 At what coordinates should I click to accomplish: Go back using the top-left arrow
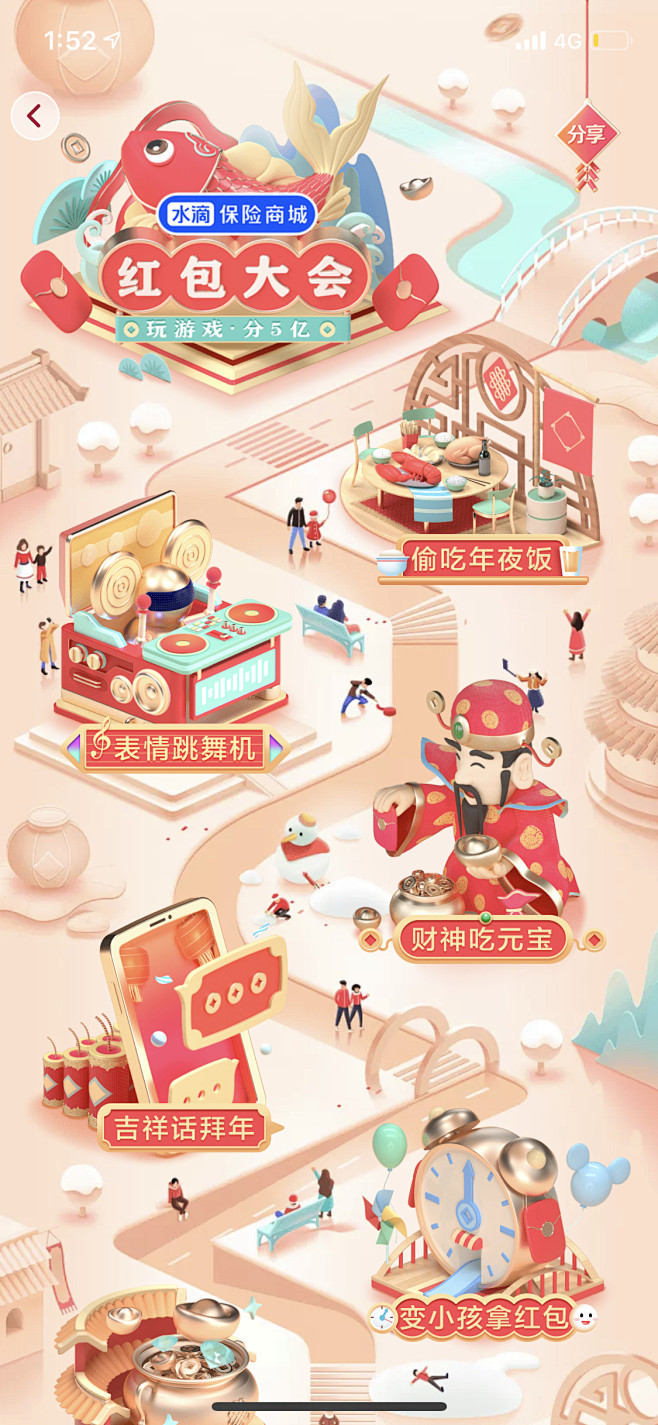click(35, 116)
